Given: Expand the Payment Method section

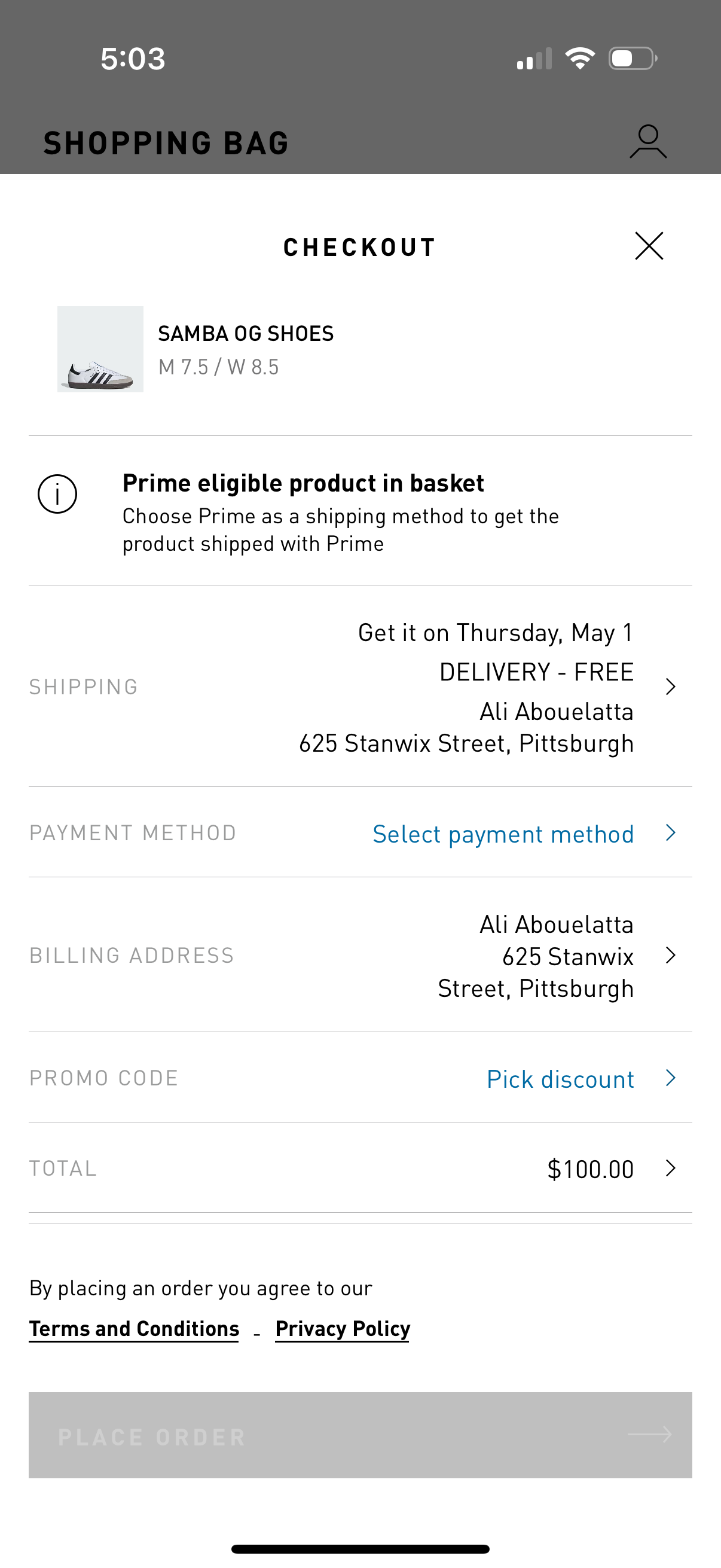Looking at the screenshot, I should (671, 833).
